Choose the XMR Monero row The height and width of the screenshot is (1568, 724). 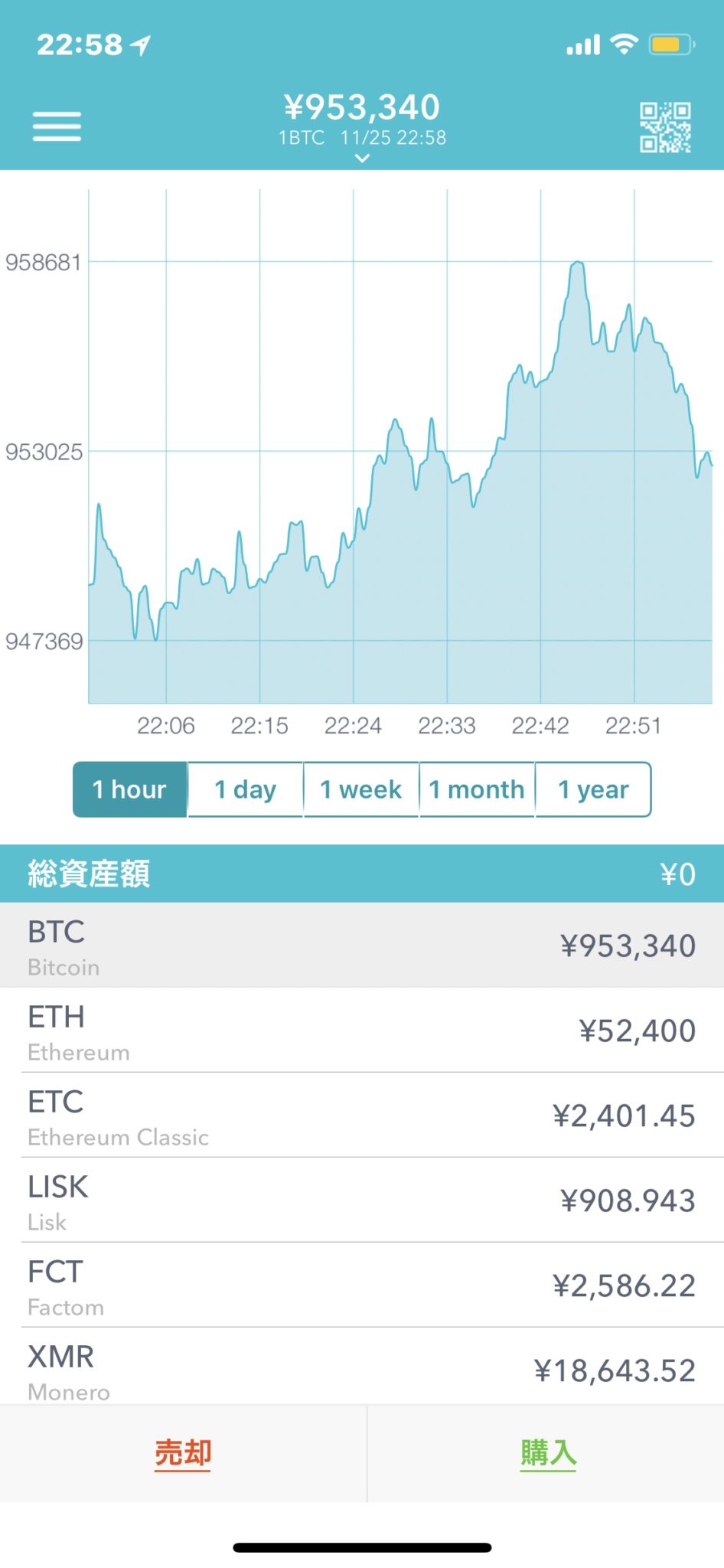click(362, 1369)
